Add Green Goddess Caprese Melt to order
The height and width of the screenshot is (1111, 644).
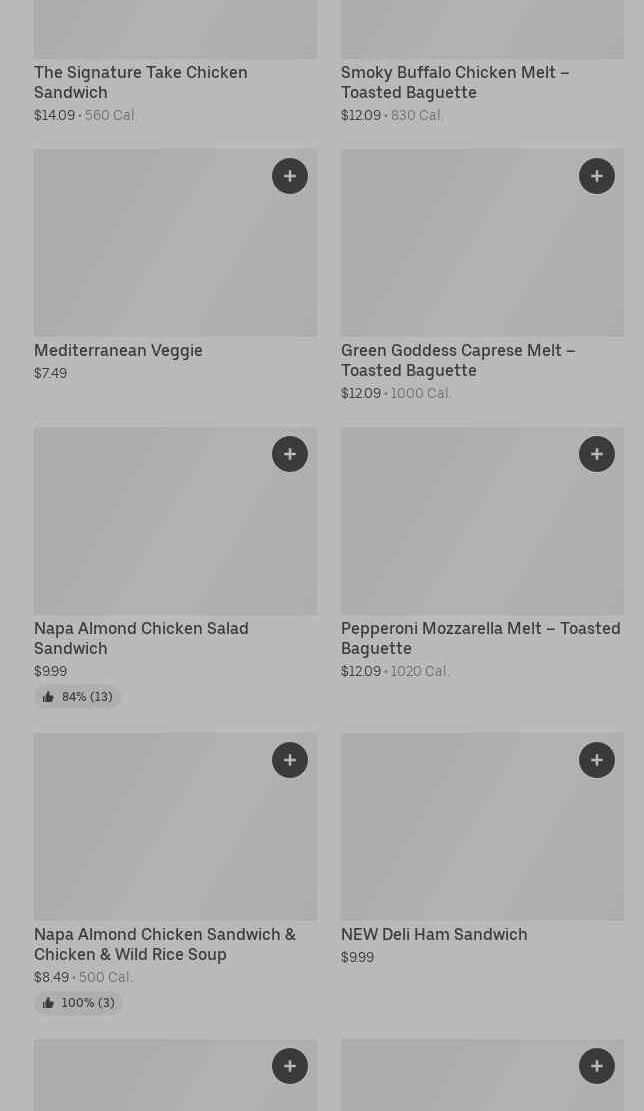(597, 176)
